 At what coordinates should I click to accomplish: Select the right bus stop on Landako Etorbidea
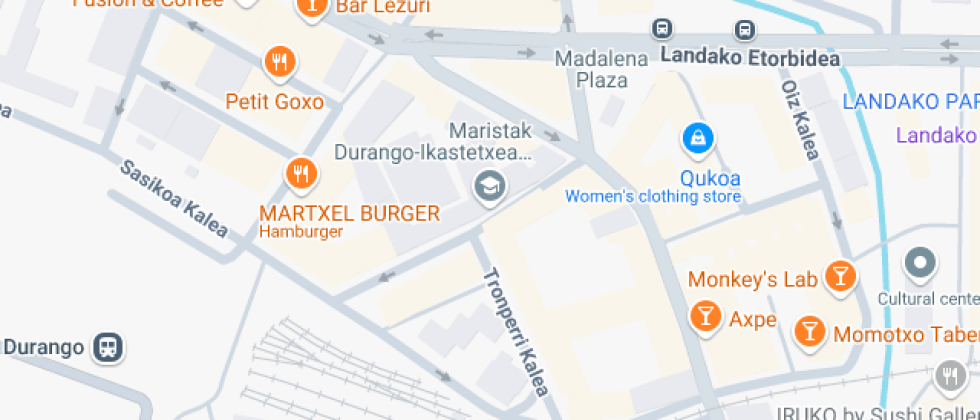point(744,29)
